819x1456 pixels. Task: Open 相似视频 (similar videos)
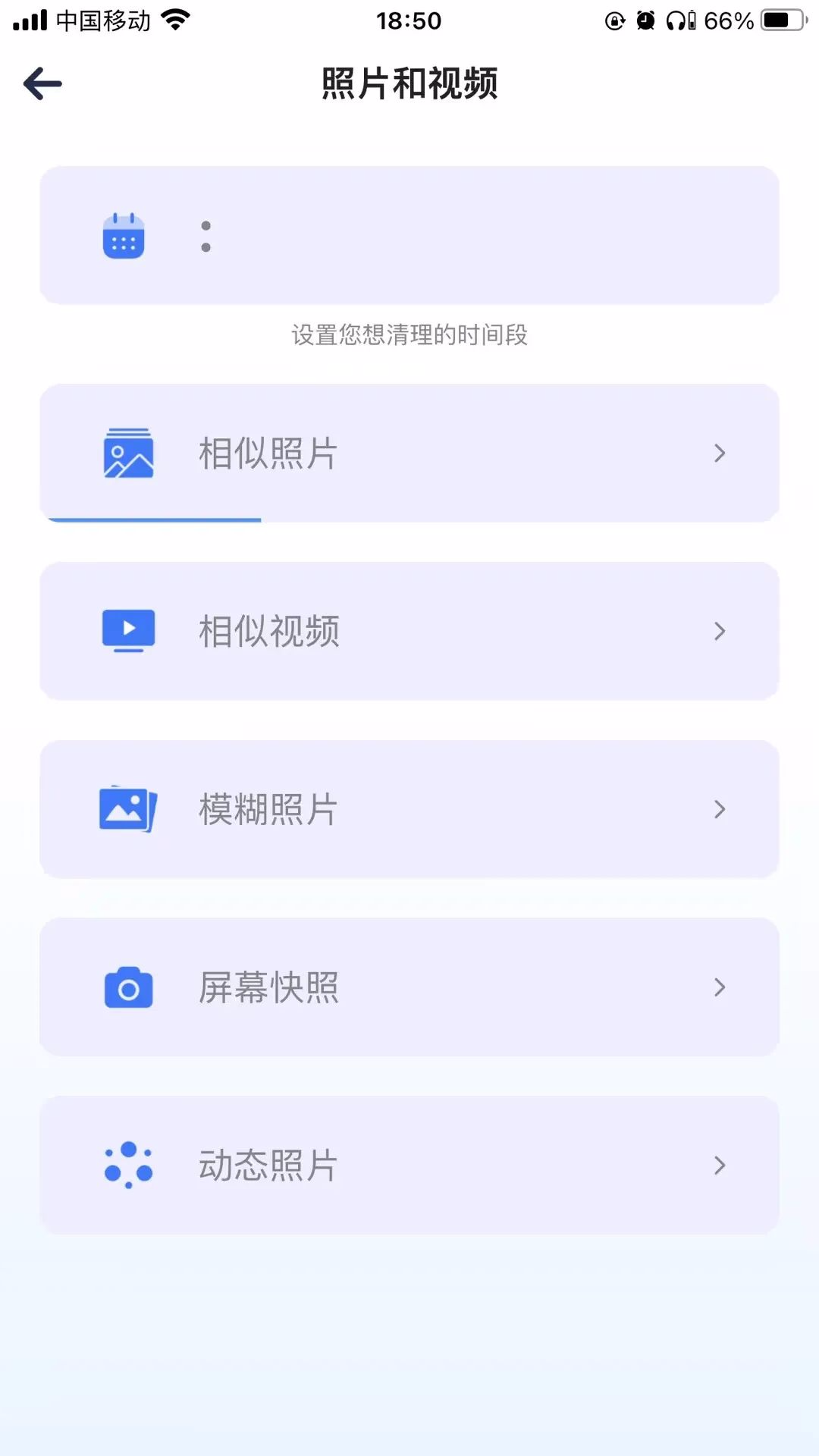(x=409, y=631)
